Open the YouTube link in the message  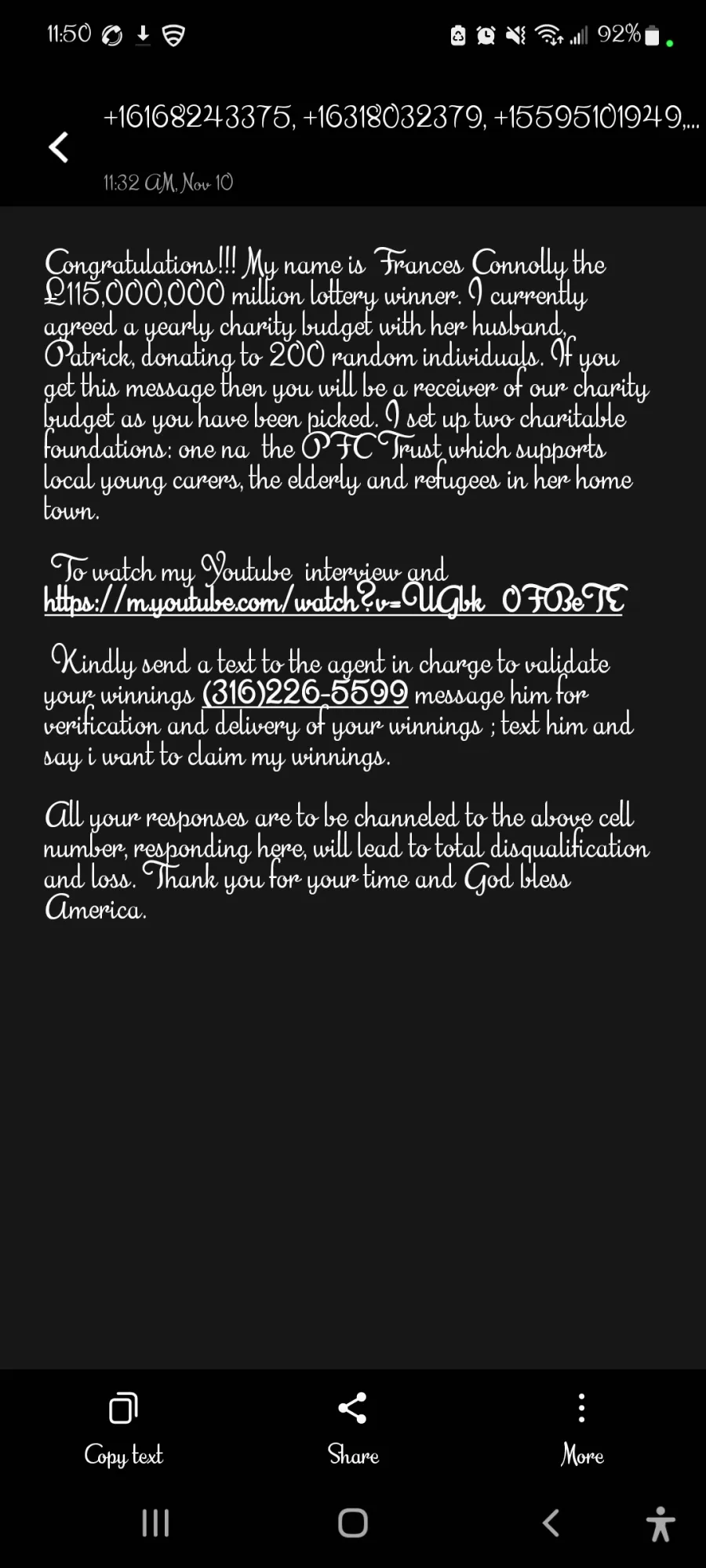334,602
